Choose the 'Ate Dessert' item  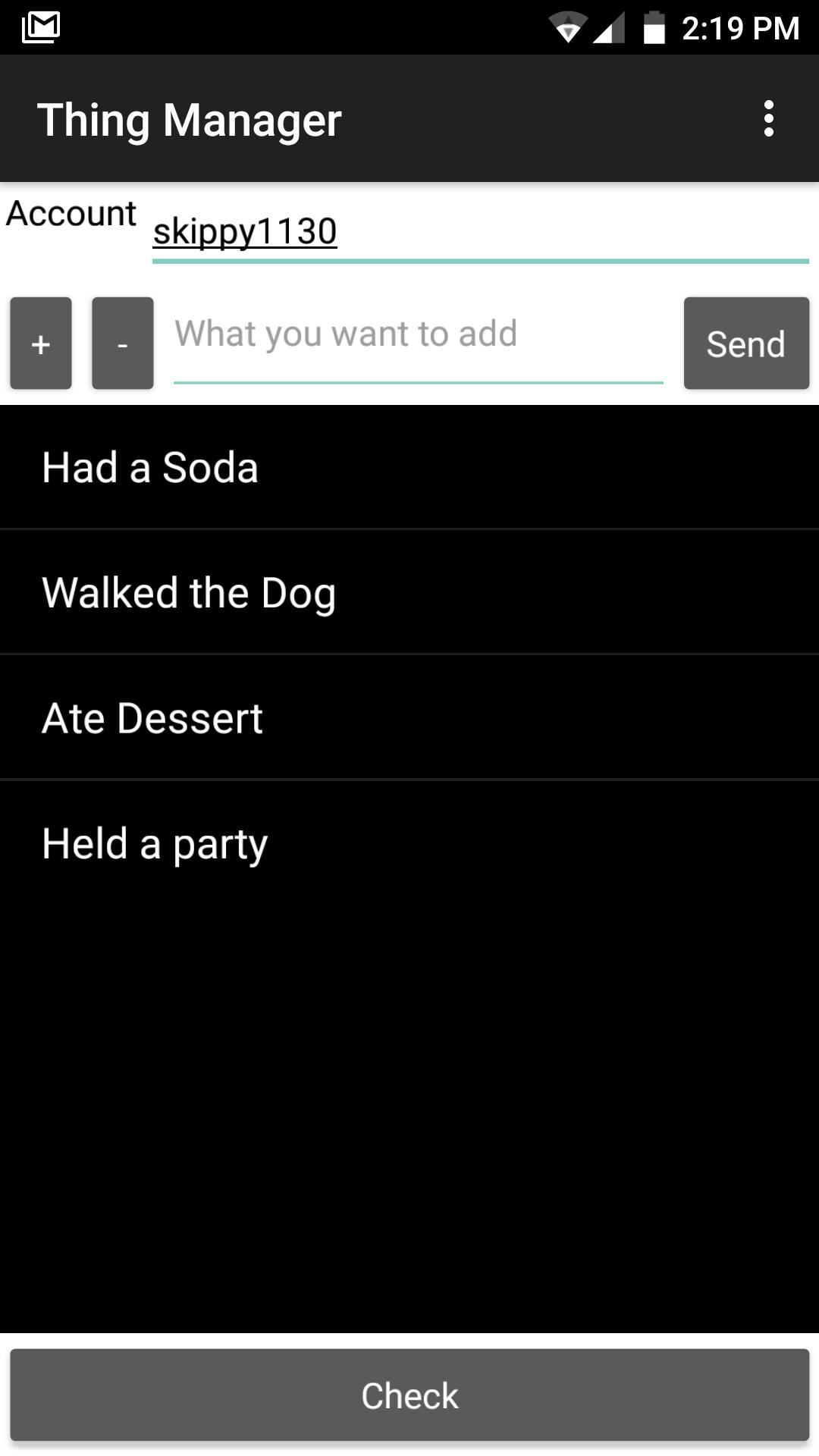(409, 717)
